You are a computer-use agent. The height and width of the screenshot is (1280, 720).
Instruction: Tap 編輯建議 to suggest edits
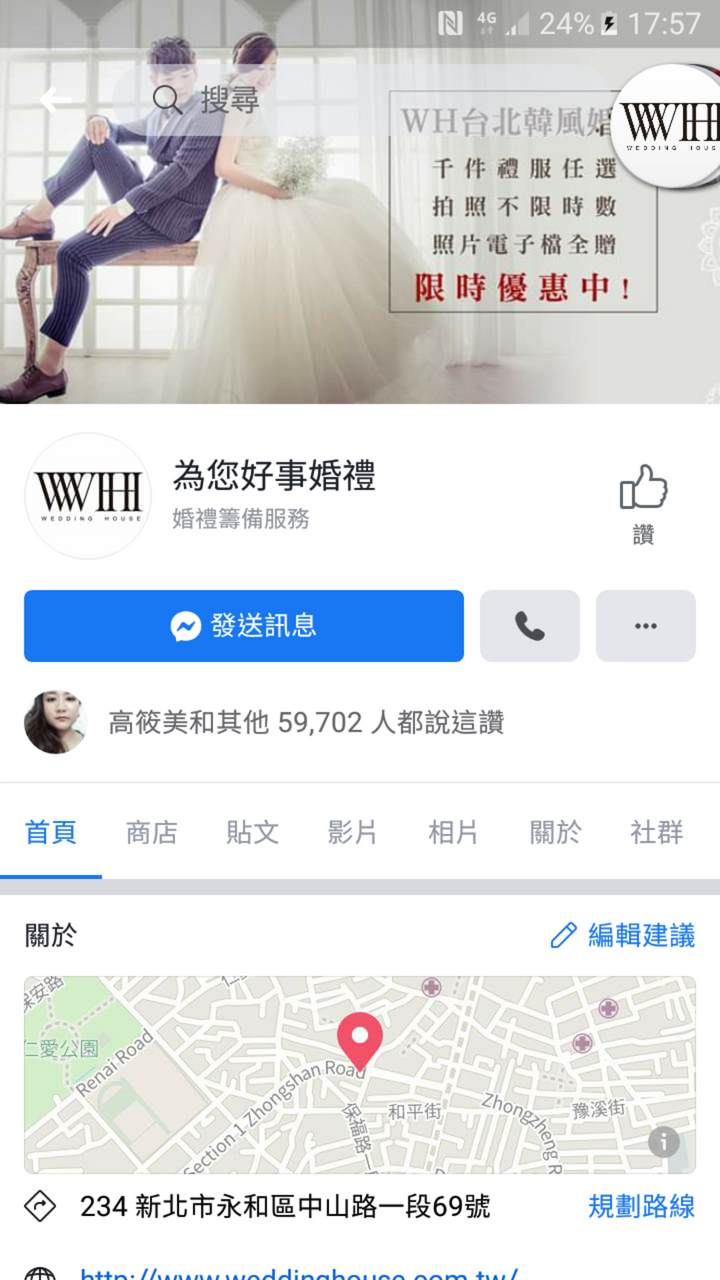[623, 936]
